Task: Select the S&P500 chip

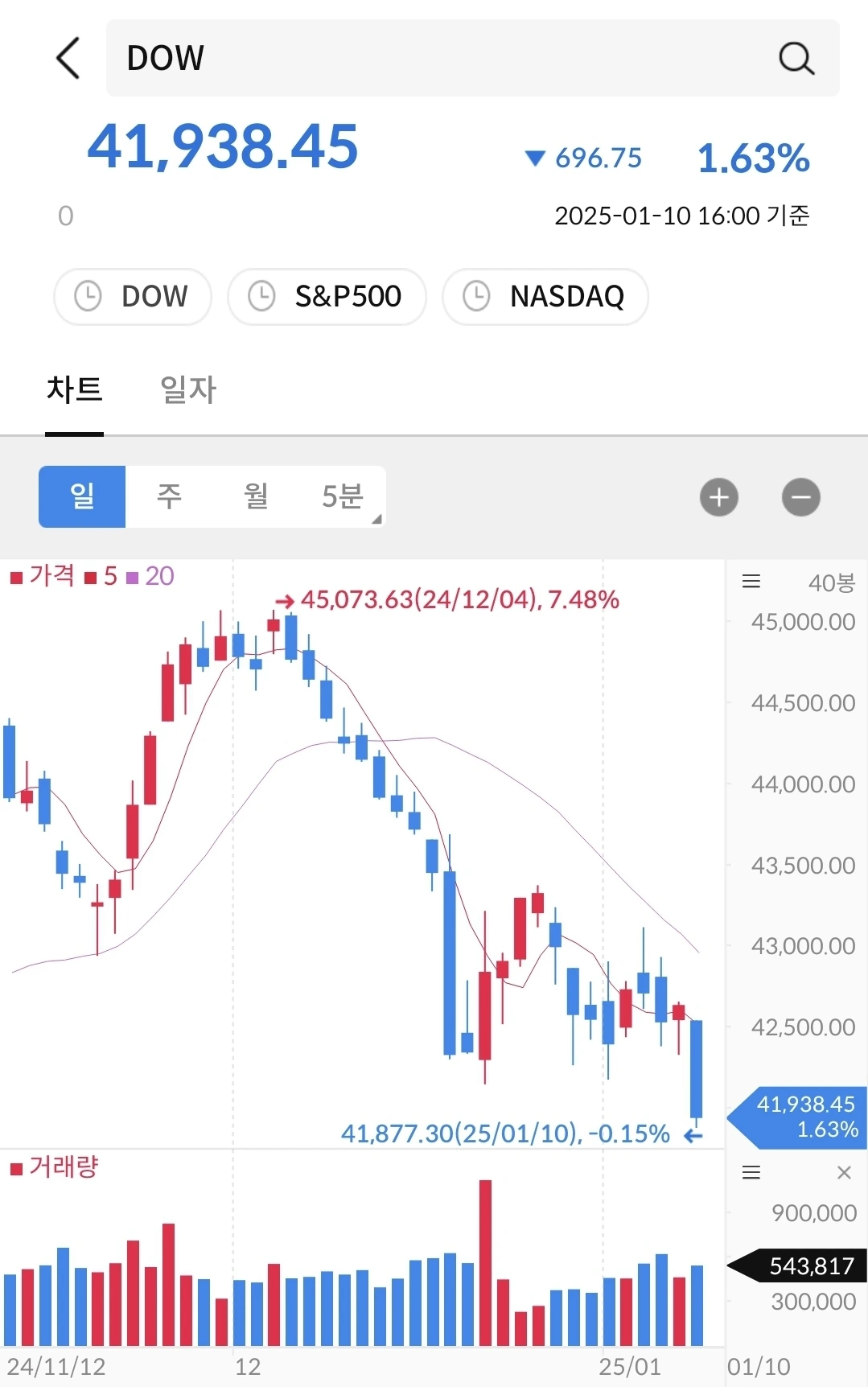Action: (x=327, y=297)
